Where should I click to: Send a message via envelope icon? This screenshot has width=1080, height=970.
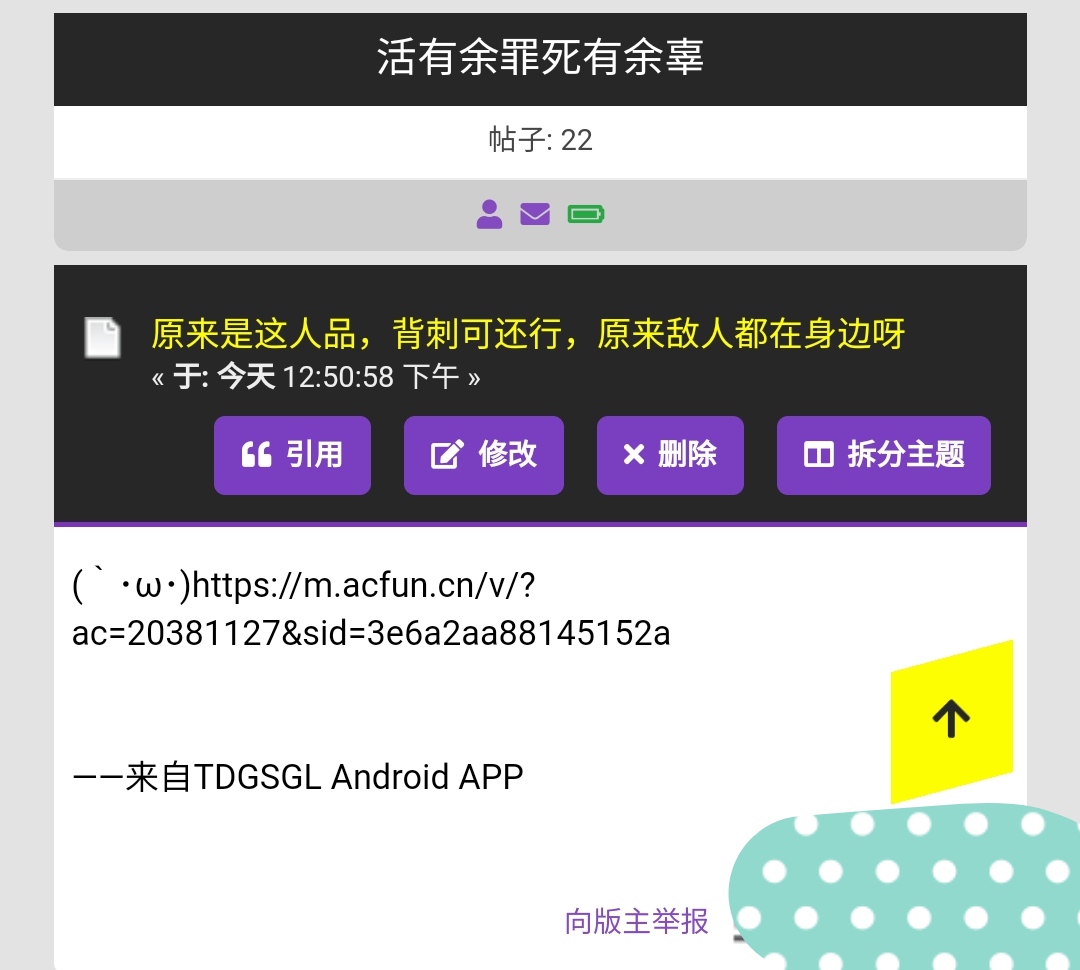pyautogui.click(x=535, y=214)
